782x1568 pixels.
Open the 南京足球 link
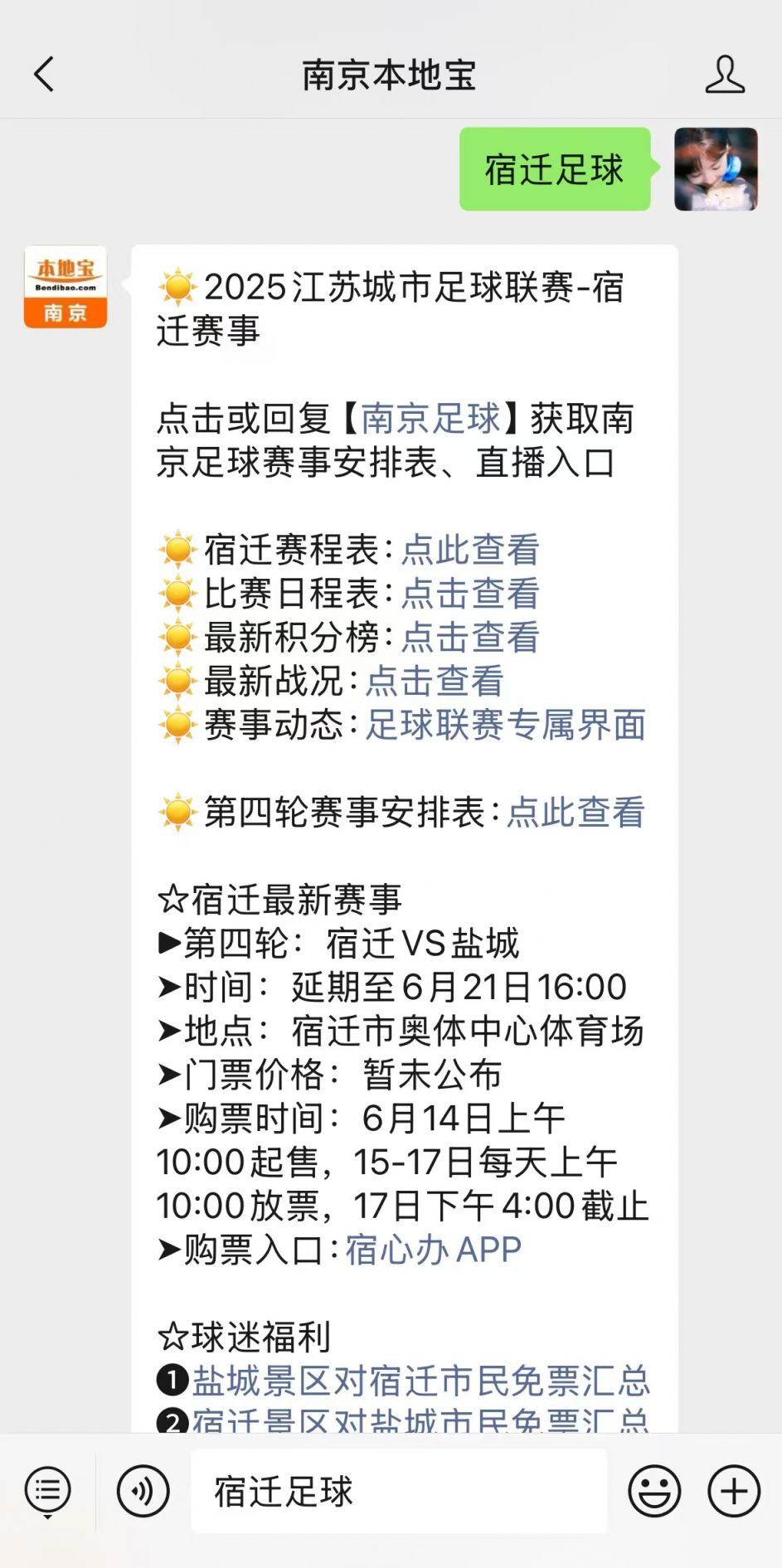tap(430, 418)
